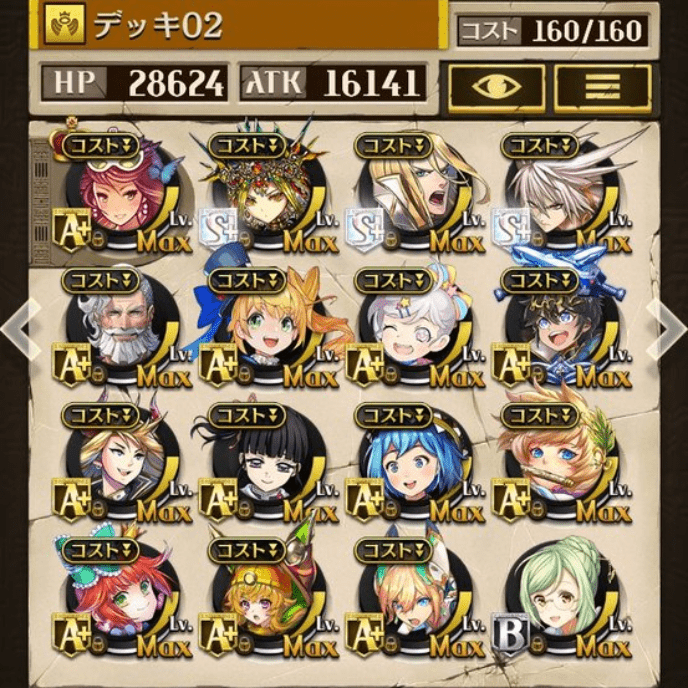Viewport: 688px width, 688px height.
Task: Select the smiling white-haired character with monocle
Action: coord(412,326)
